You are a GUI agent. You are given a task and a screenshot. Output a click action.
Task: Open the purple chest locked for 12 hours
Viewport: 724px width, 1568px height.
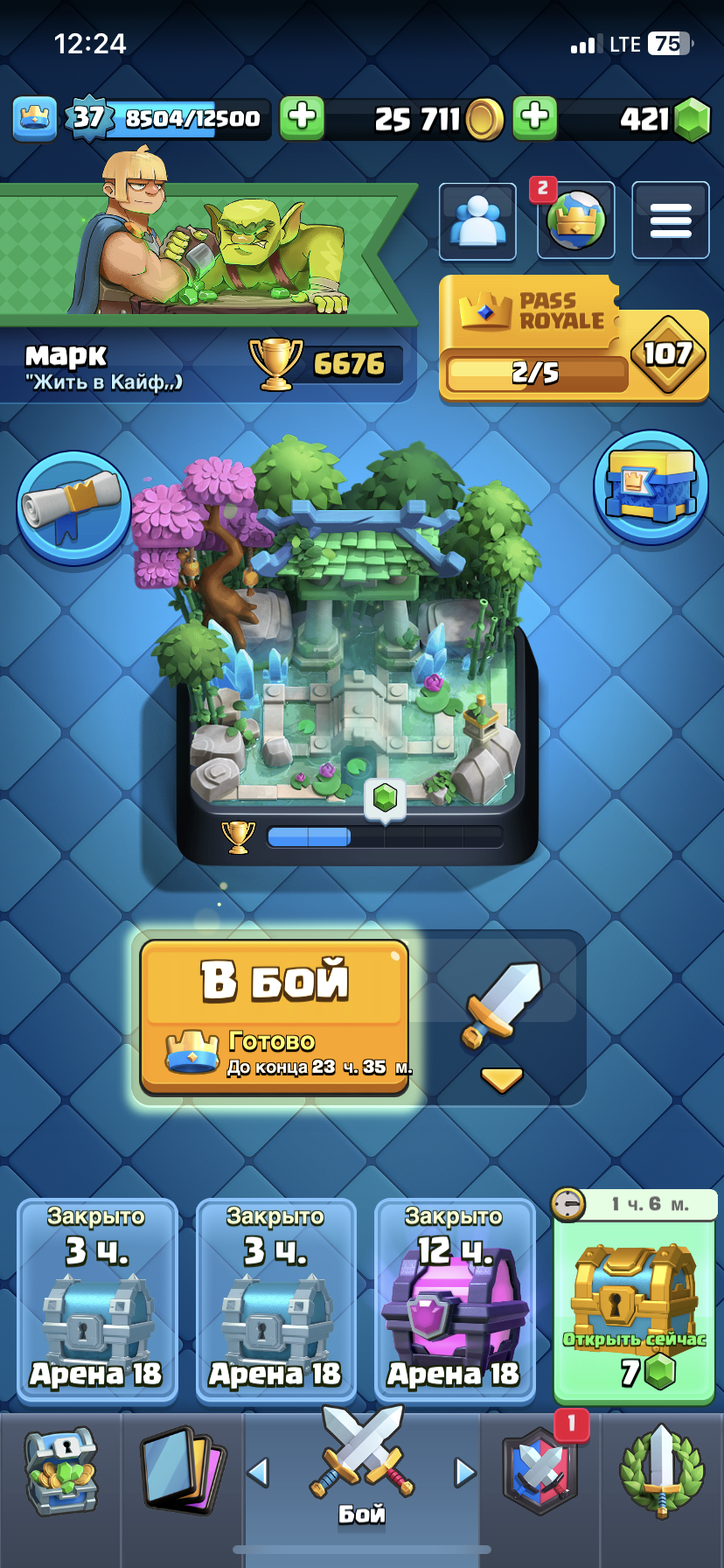pyautogui.click(x=454, y=1300)
